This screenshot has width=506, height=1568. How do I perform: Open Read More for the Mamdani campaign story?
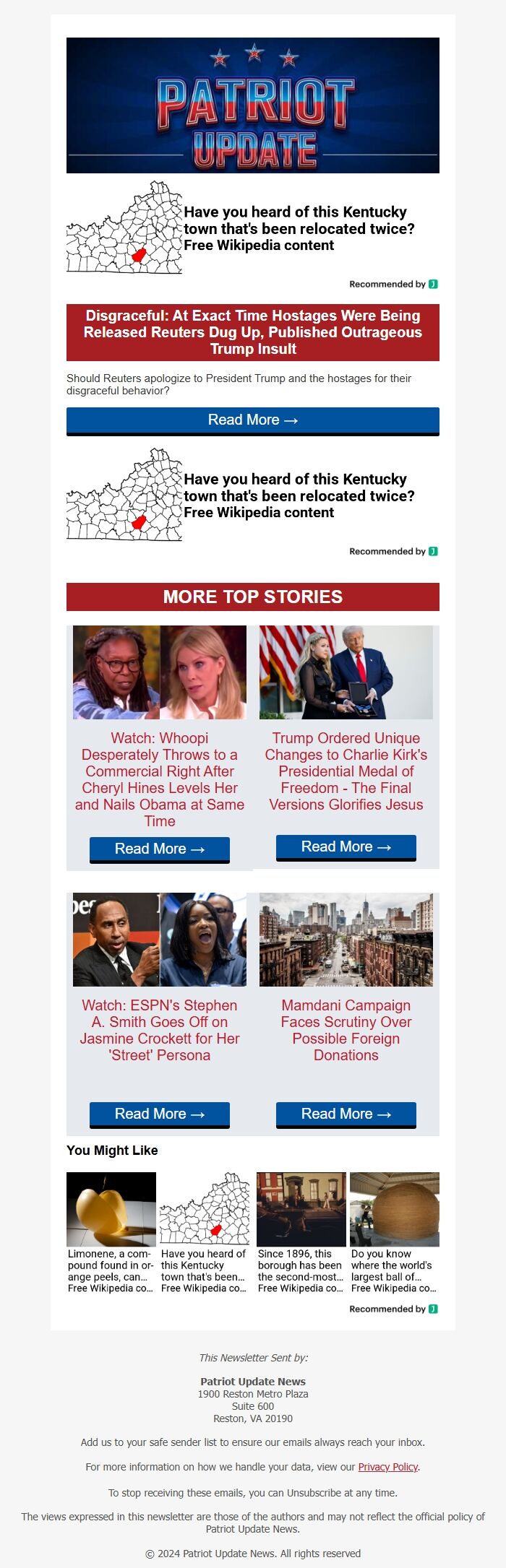tap(346, 1114)
